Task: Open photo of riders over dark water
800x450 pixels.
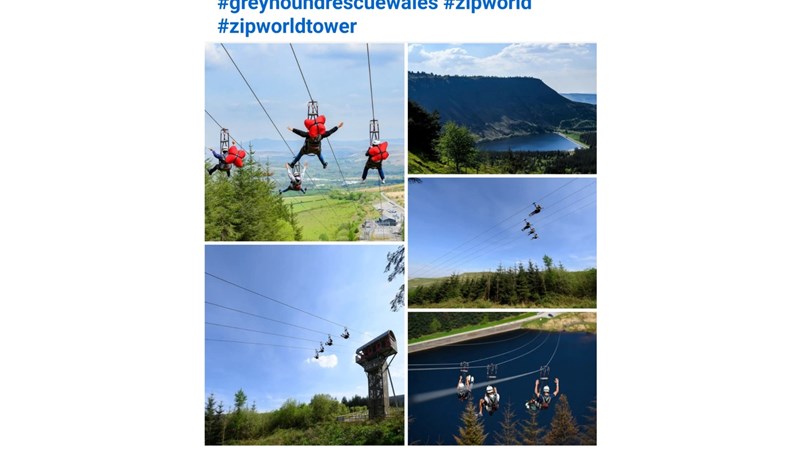Action: [501, 378]
